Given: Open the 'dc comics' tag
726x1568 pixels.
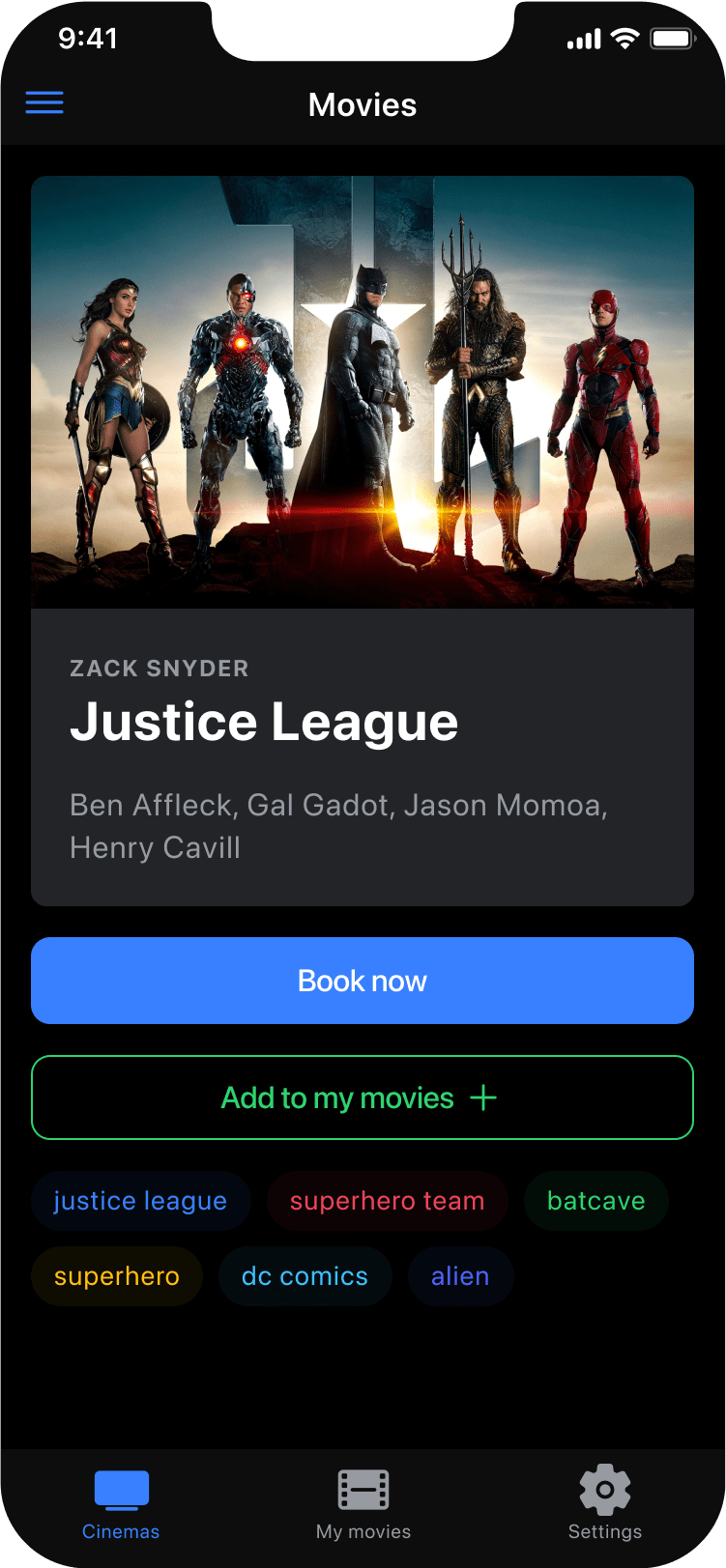Looking at the screenshot, I should 305,1275.
